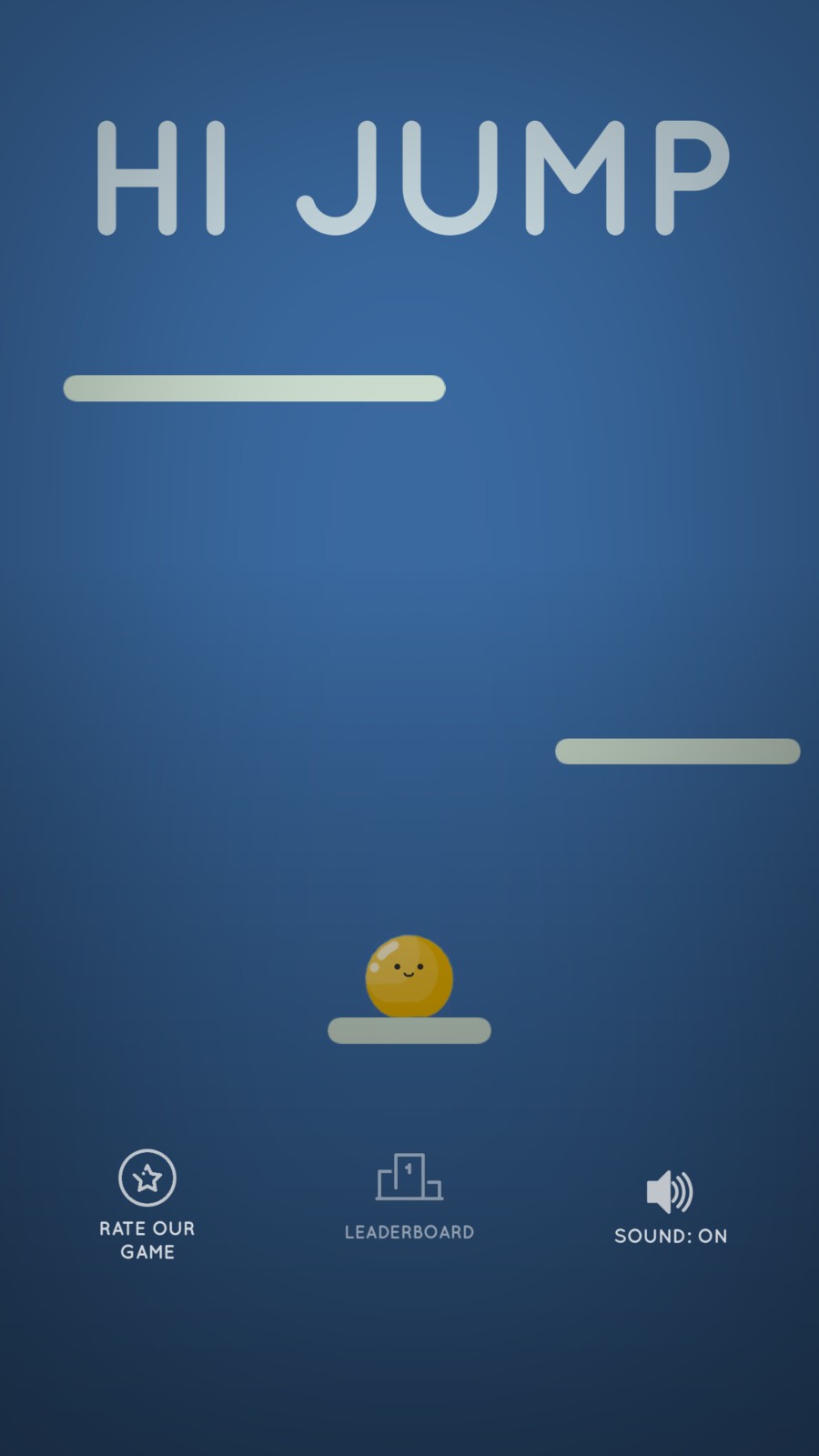Open the Leaderboard
Image resolution: width=819 pixels, height=1456 pixels.
coord(409,1196)
